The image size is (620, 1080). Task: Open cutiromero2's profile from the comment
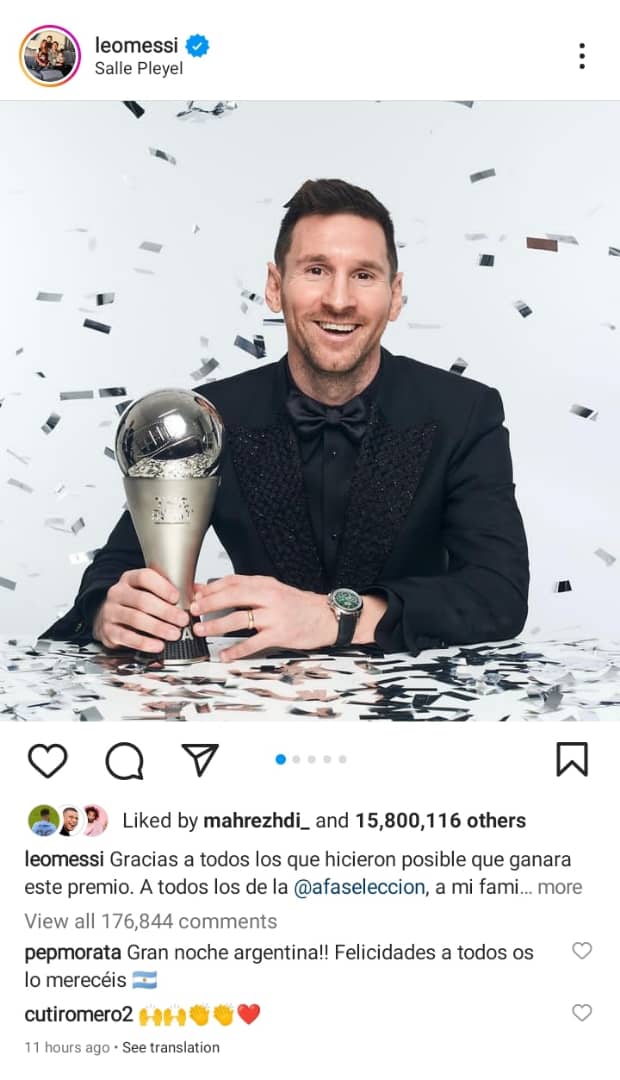point(79,1014)
